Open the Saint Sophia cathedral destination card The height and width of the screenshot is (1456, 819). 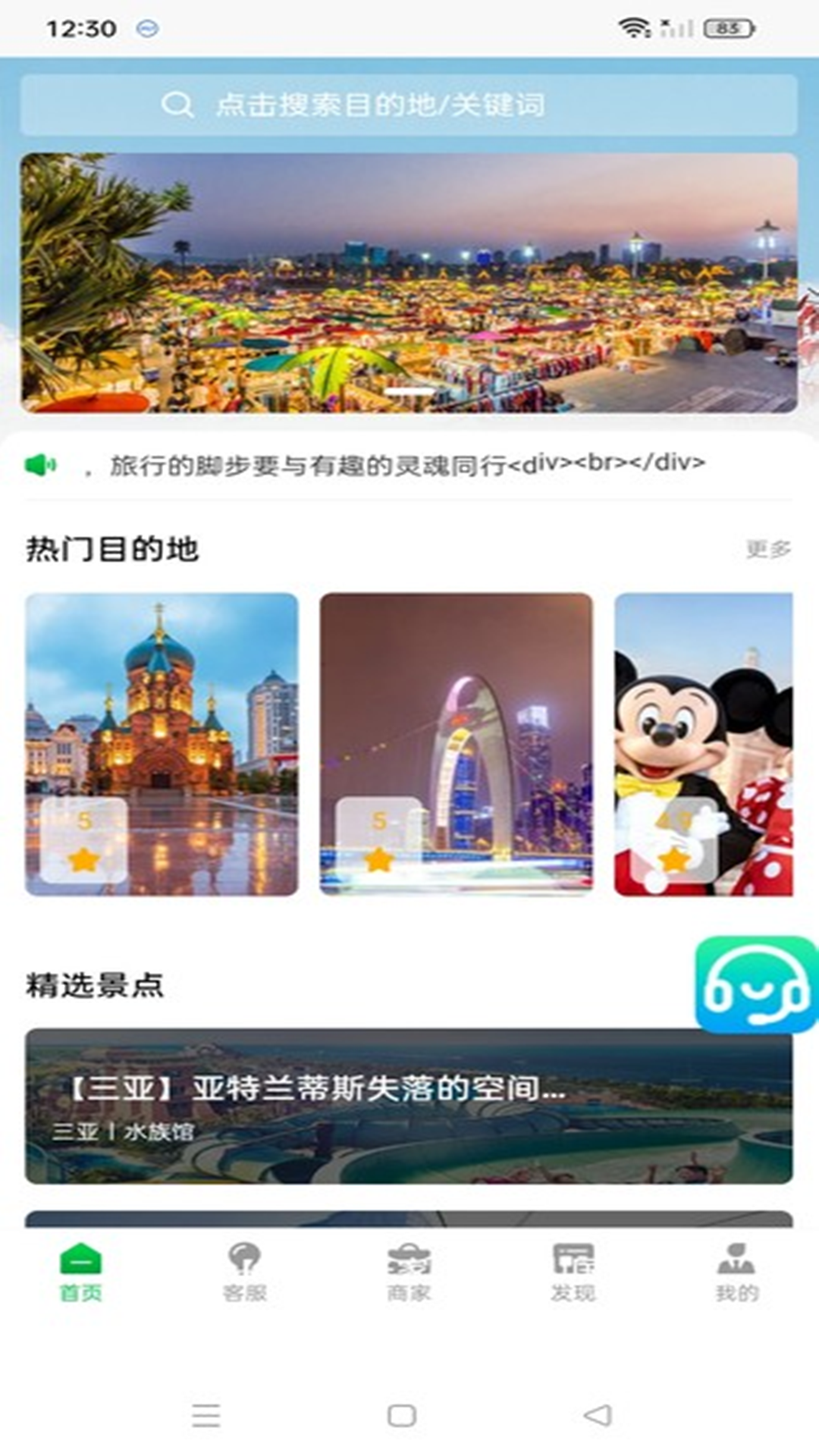point(162,744)
